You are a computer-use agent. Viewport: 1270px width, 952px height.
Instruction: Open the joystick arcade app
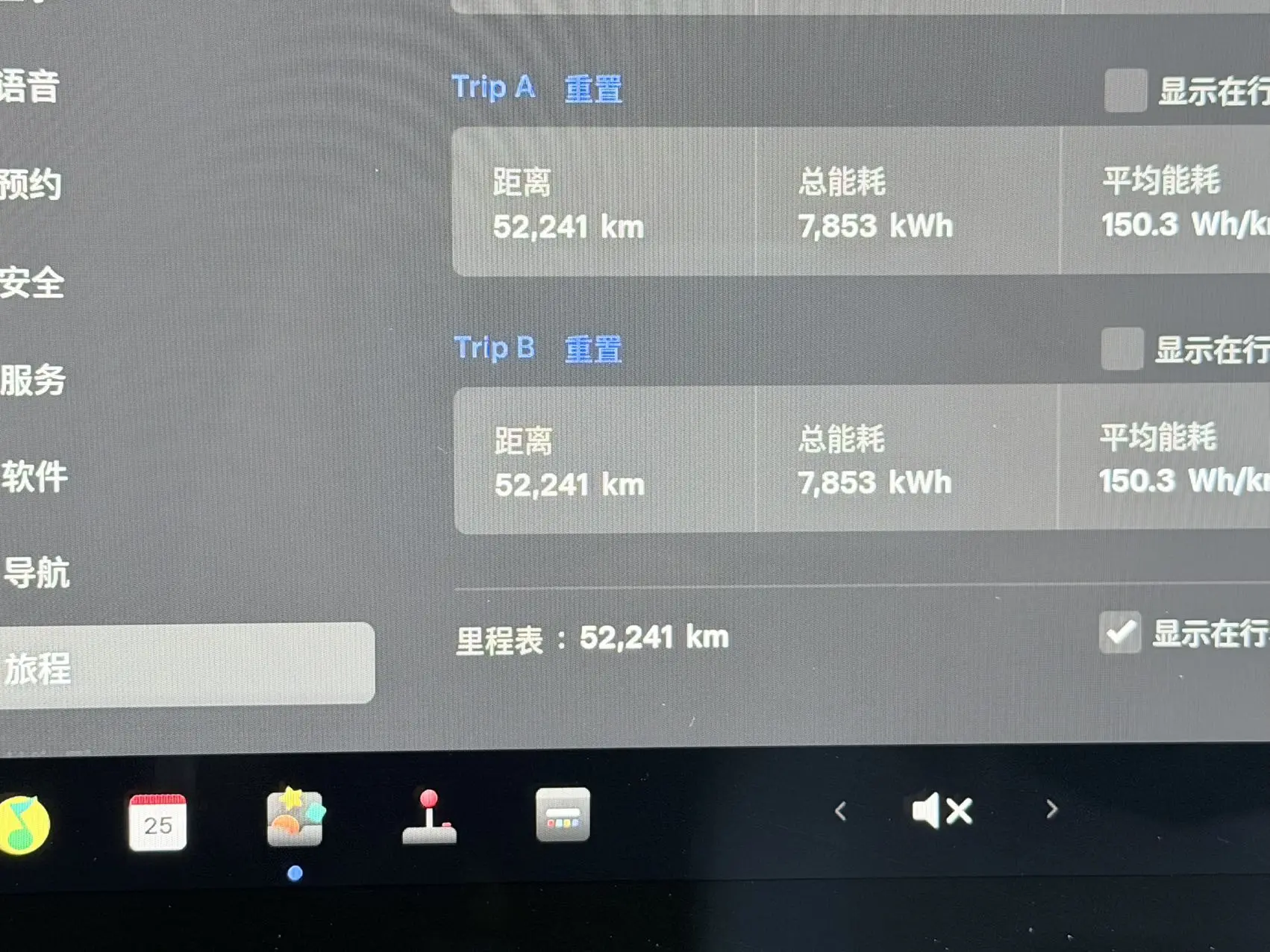pyautogui.click(x=429, y=818)
